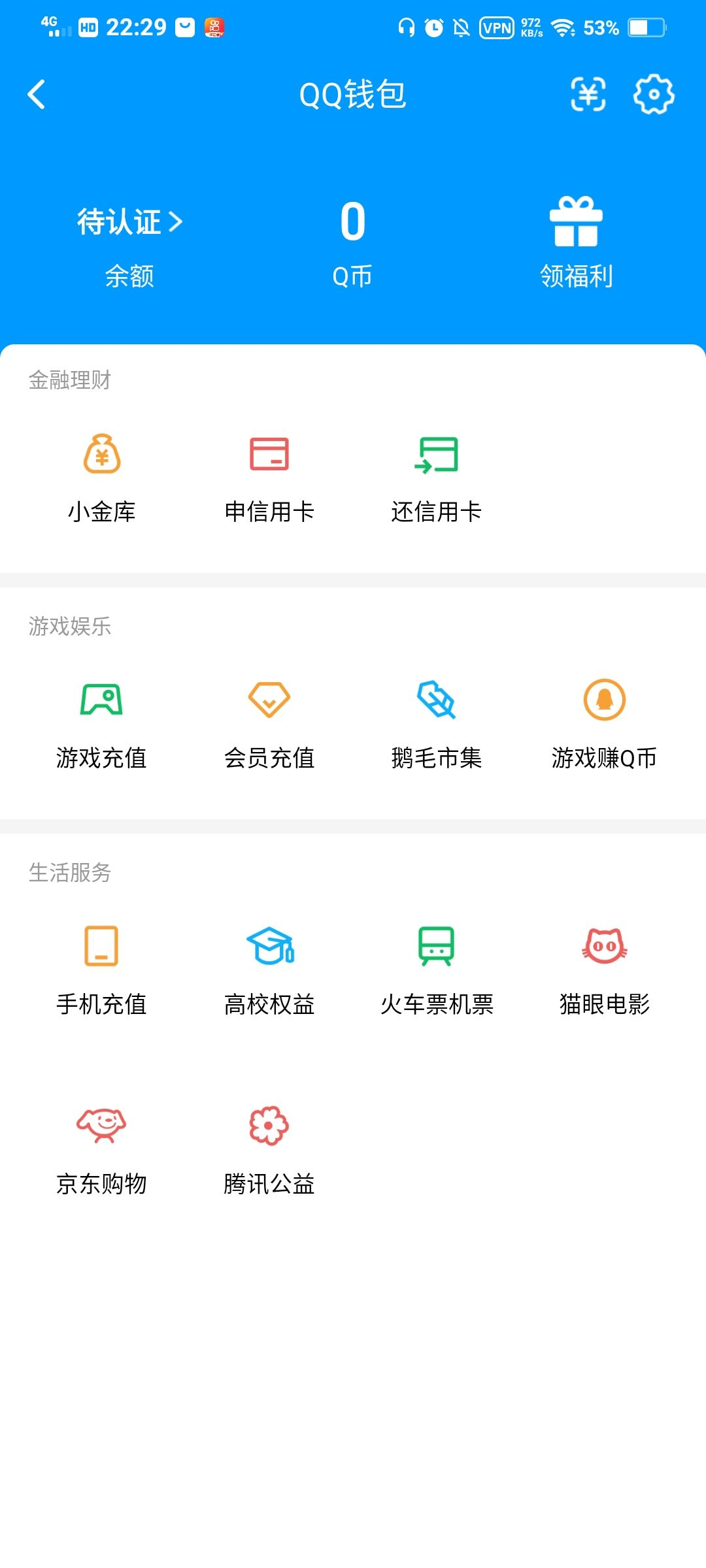Screen dimensions: 706x1568
Task: Tap the back arrow to leave QQ钱包
Action: pyautogui.click(x=36, y=93)
